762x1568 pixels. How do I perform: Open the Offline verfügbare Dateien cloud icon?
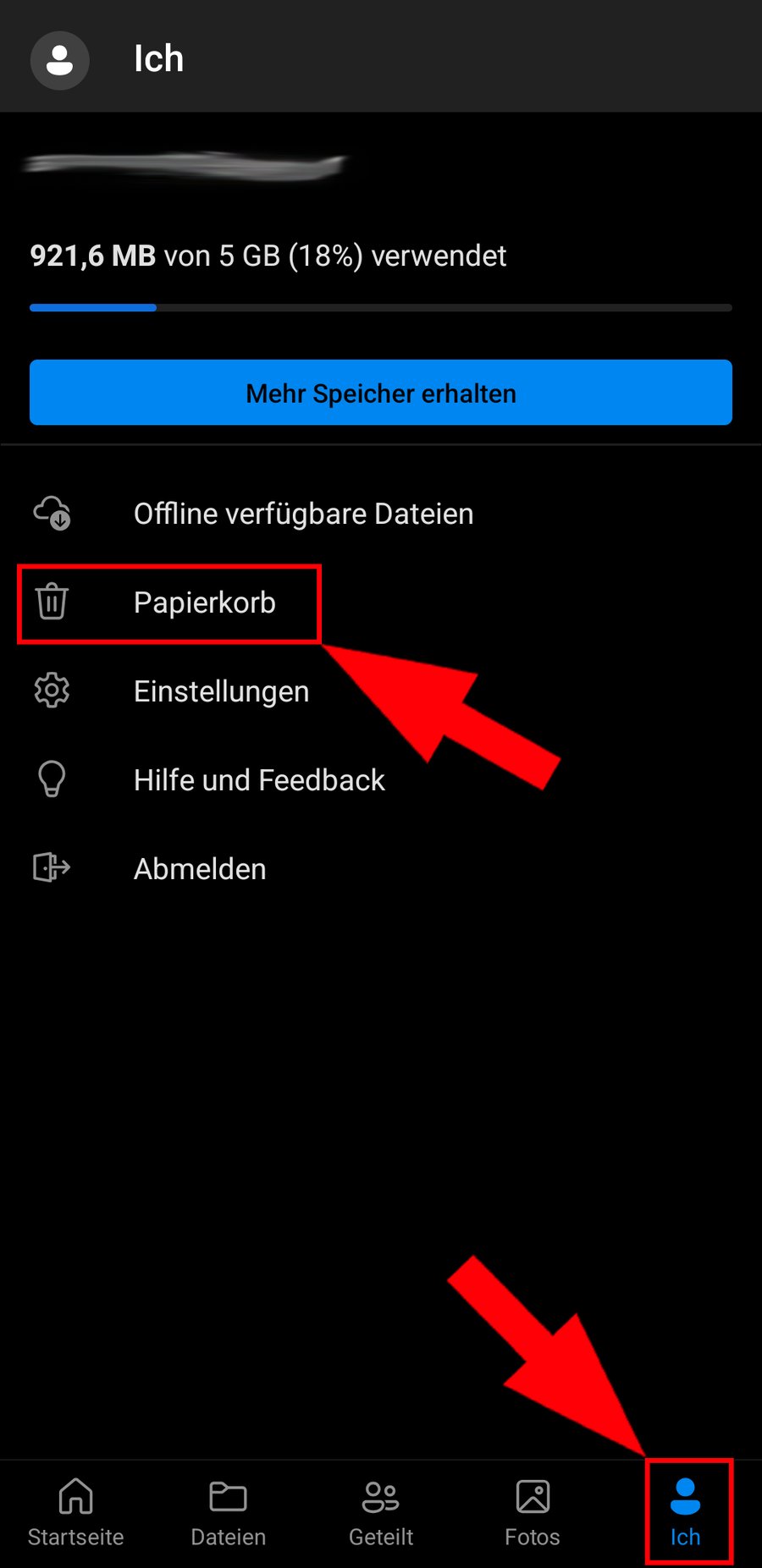pyautogui.click(x=51, y=513)
